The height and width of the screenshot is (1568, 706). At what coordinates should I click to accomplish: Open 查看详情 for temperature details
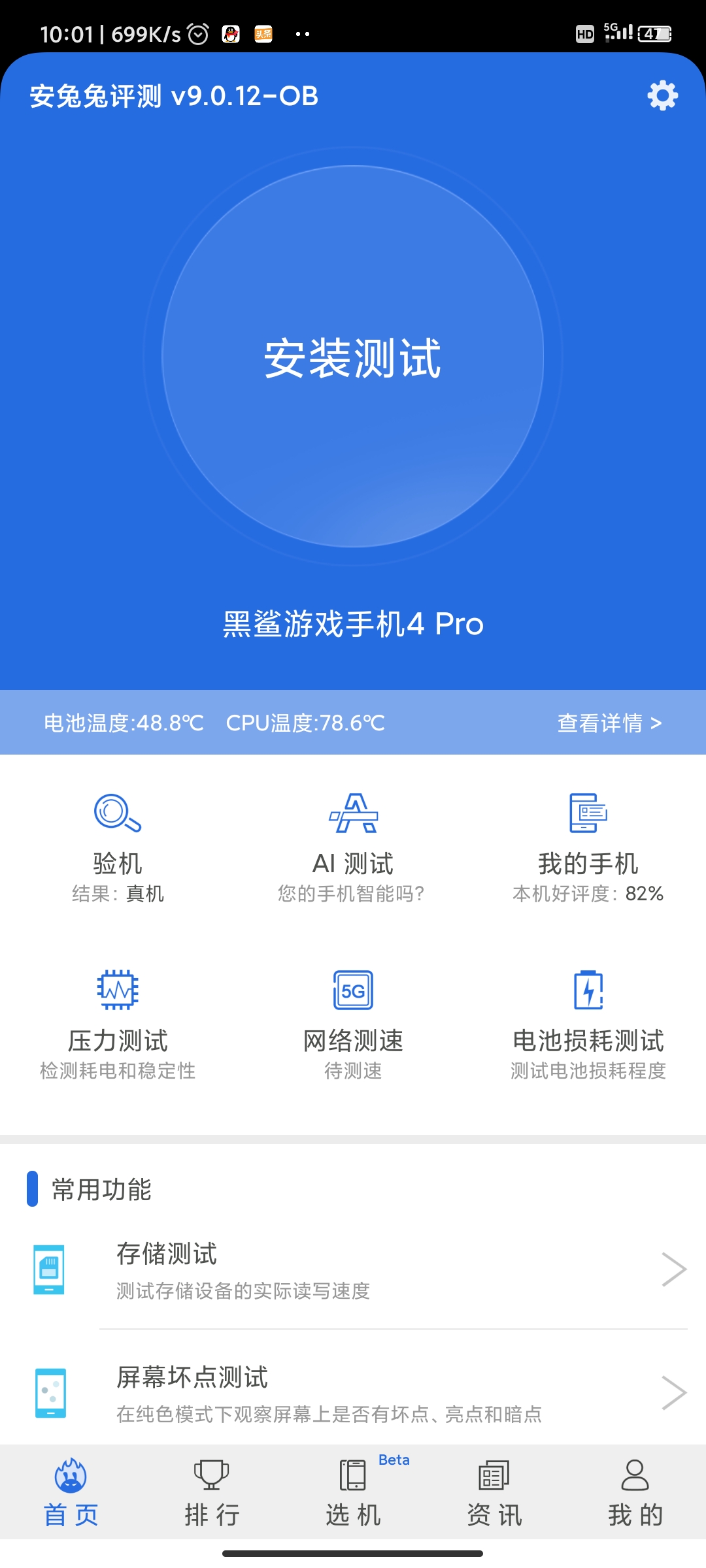pos(609,723)
